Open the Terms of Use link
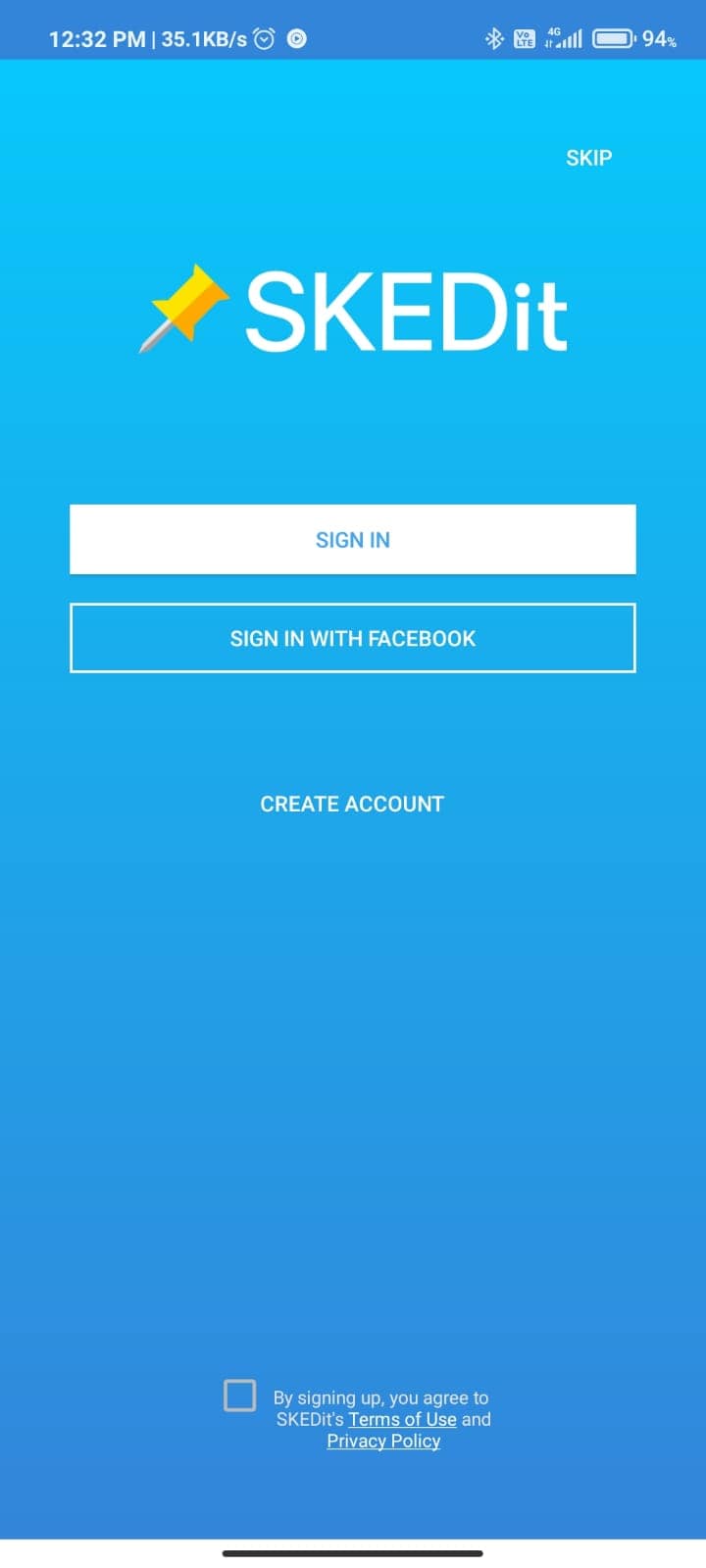Image resolution: width=706 pixels, height=1568 pixels. pyautogui.click(x=403, y=1419)
